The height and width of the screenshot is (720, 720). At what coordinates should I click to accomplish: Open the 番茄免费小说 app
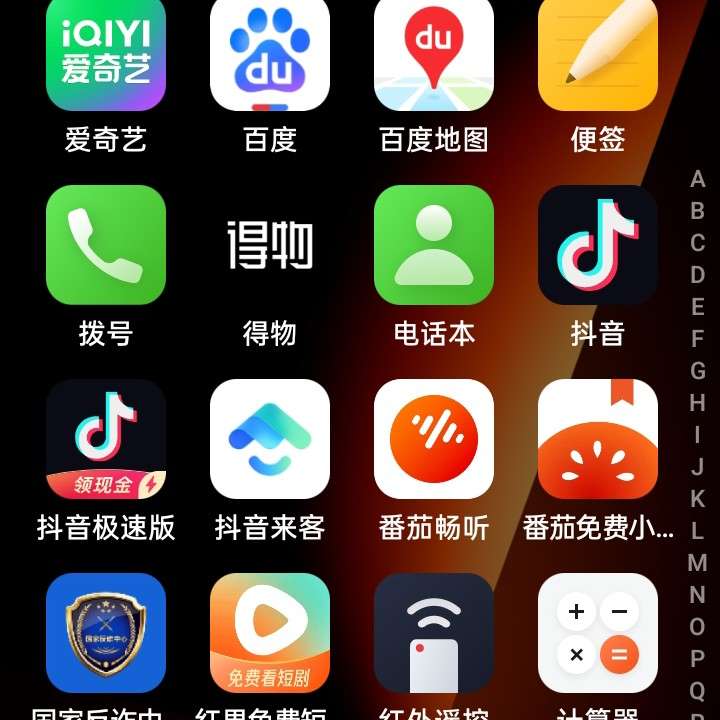[598, 439]
